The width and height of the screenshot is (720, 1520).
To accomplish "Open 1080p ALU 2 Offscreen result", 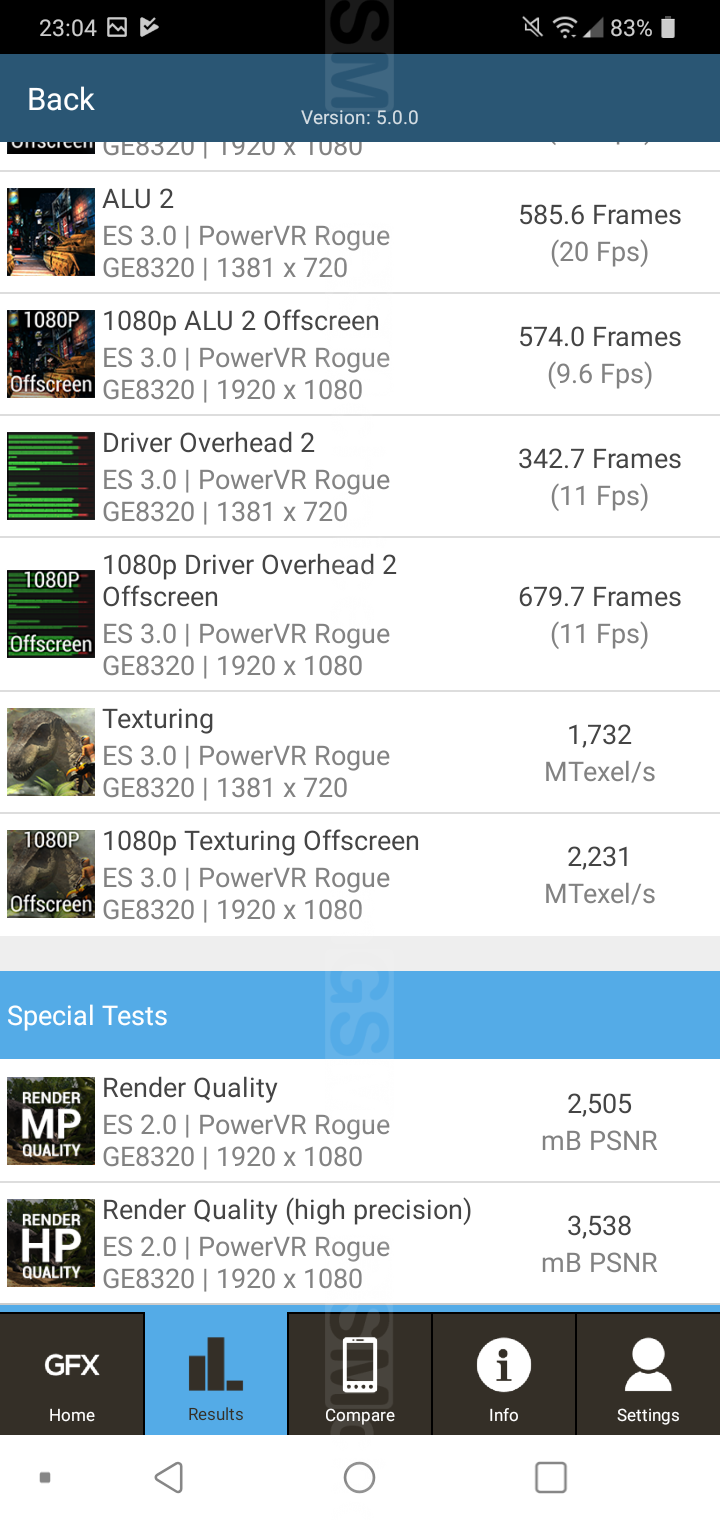I will point(360,355).
